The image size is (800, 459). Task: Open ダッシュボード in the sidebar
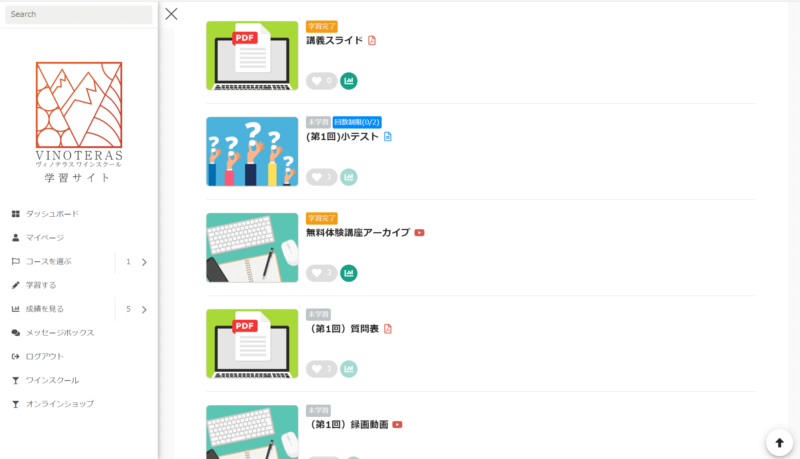[x=52, y=214]
